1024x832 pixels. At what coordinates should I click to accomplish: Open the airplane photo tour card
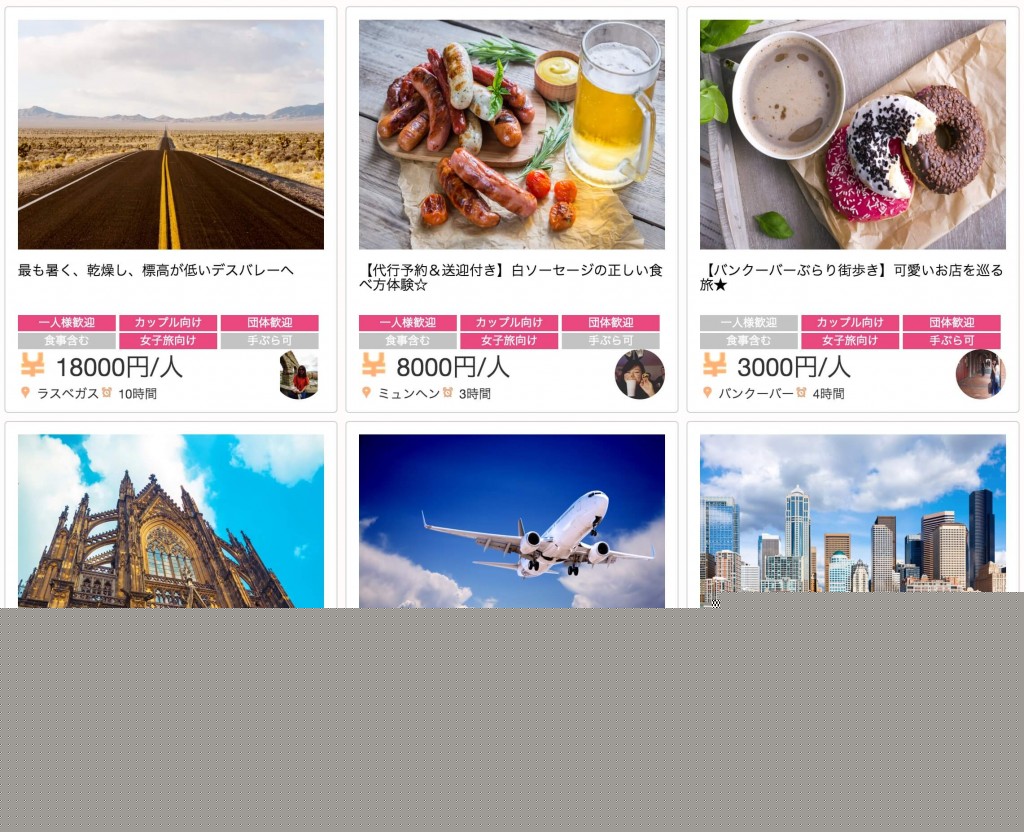pyautogui.click(x=511, y=520)
